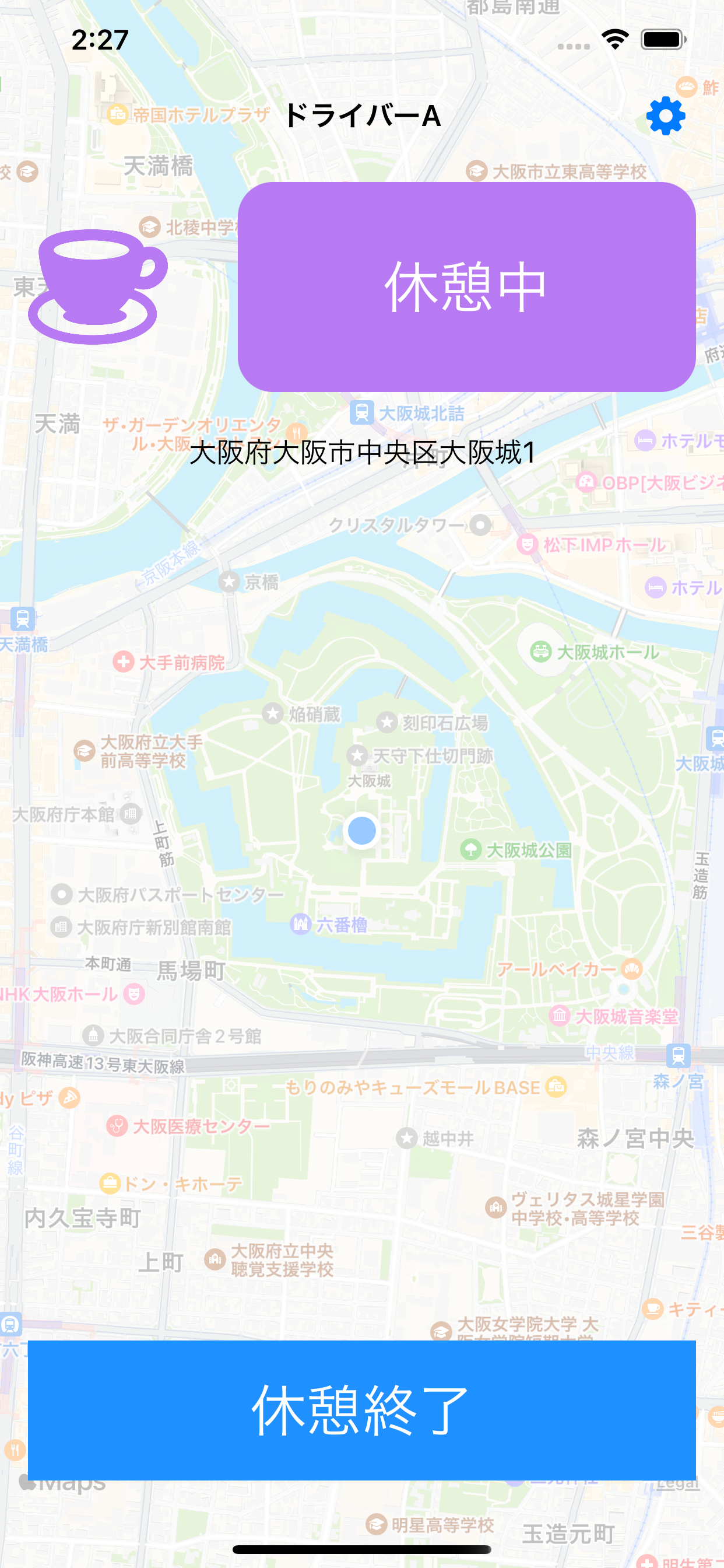The width and height of the screenshot is (724, 1568).
Task: Click the 松下IMPホール theater mask icon
Action: (x=526, y=546)
